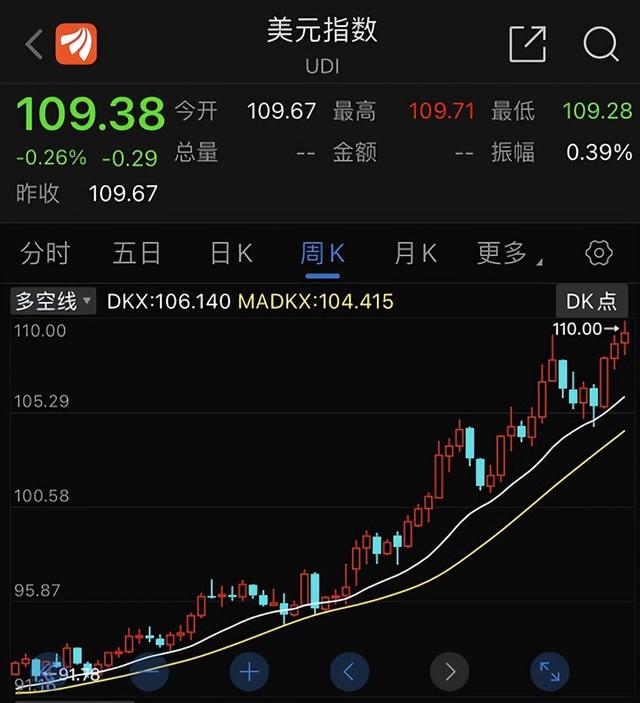The height and width of the screenshot is (703, 640).
Task: Show the 日K chart
Action: pyautogui.click(x=231, y=254)
